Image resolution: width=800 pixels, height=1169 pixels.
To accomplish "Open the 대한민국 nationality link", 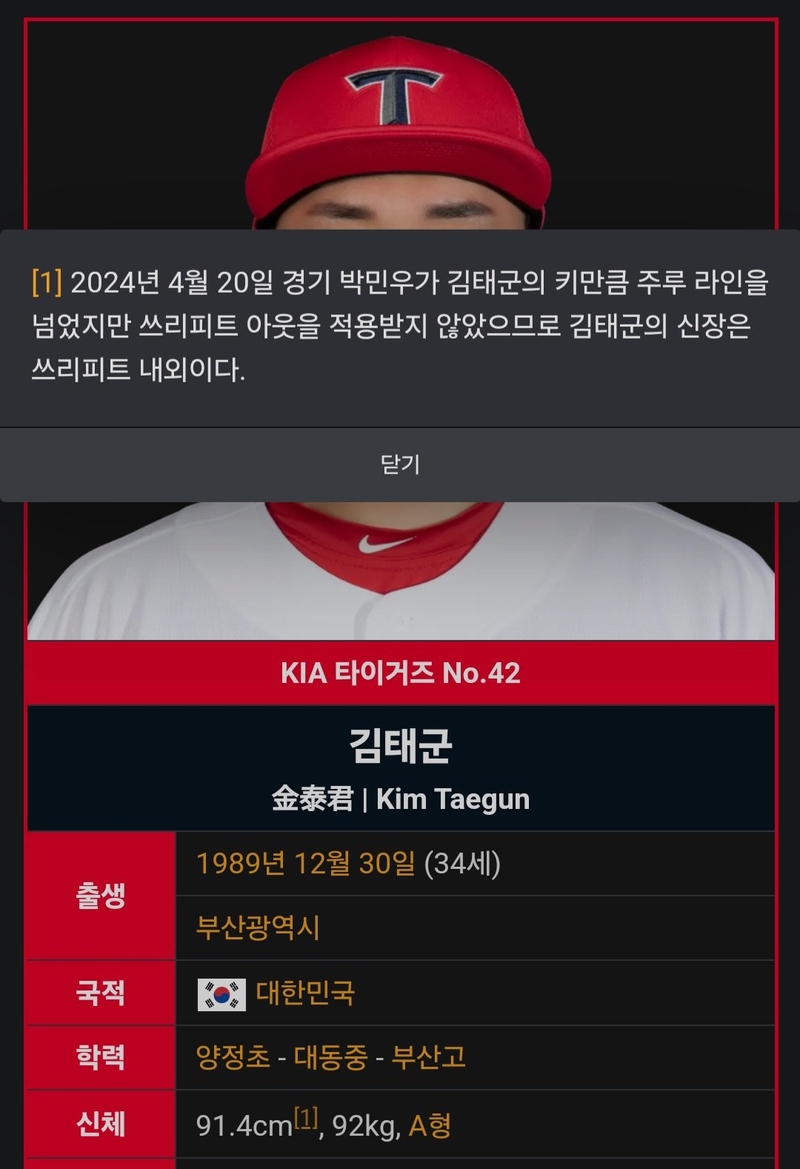I will click(x=305, y=993).
